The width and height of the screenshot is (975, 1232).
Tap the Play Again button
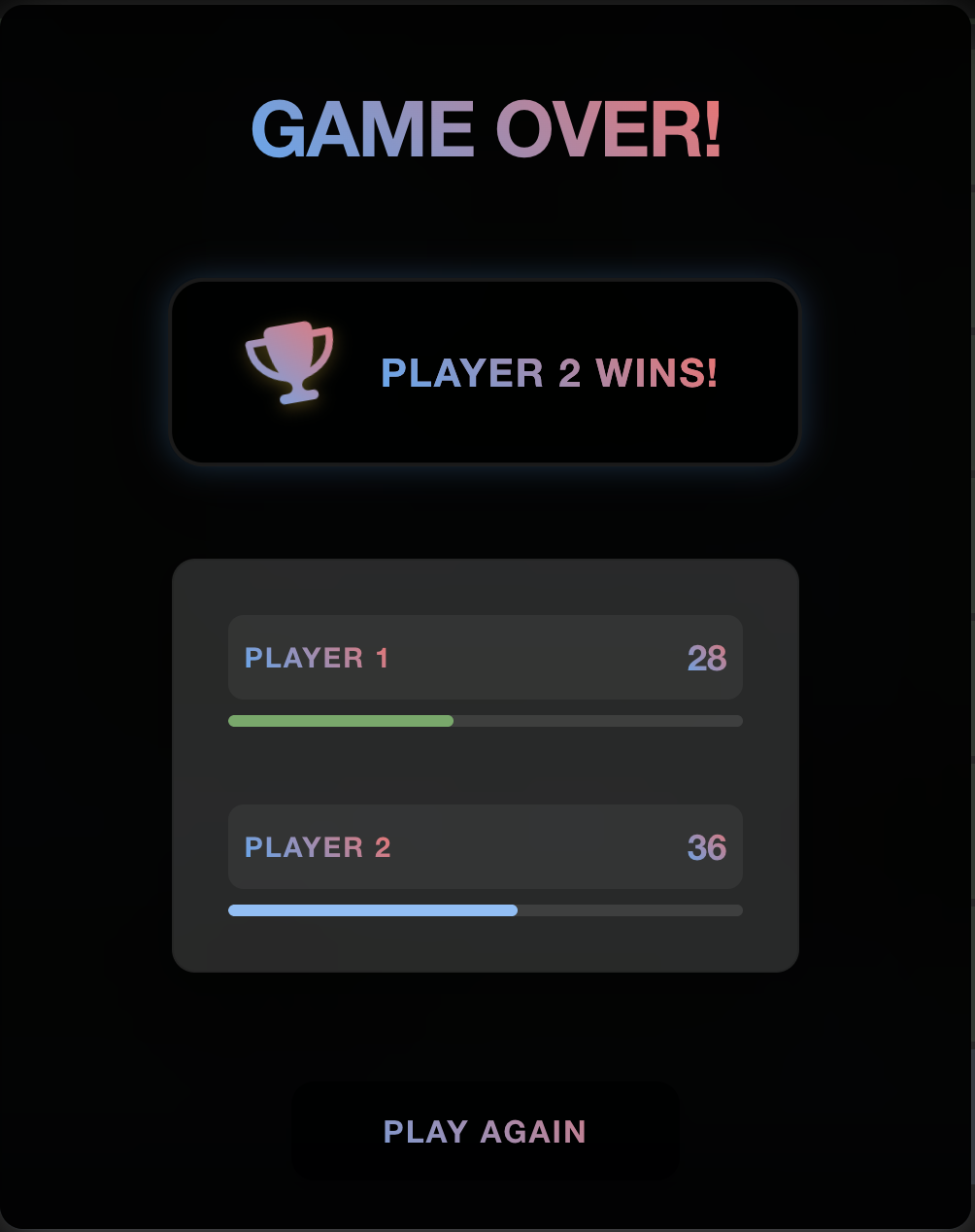tap(486, 1132)
